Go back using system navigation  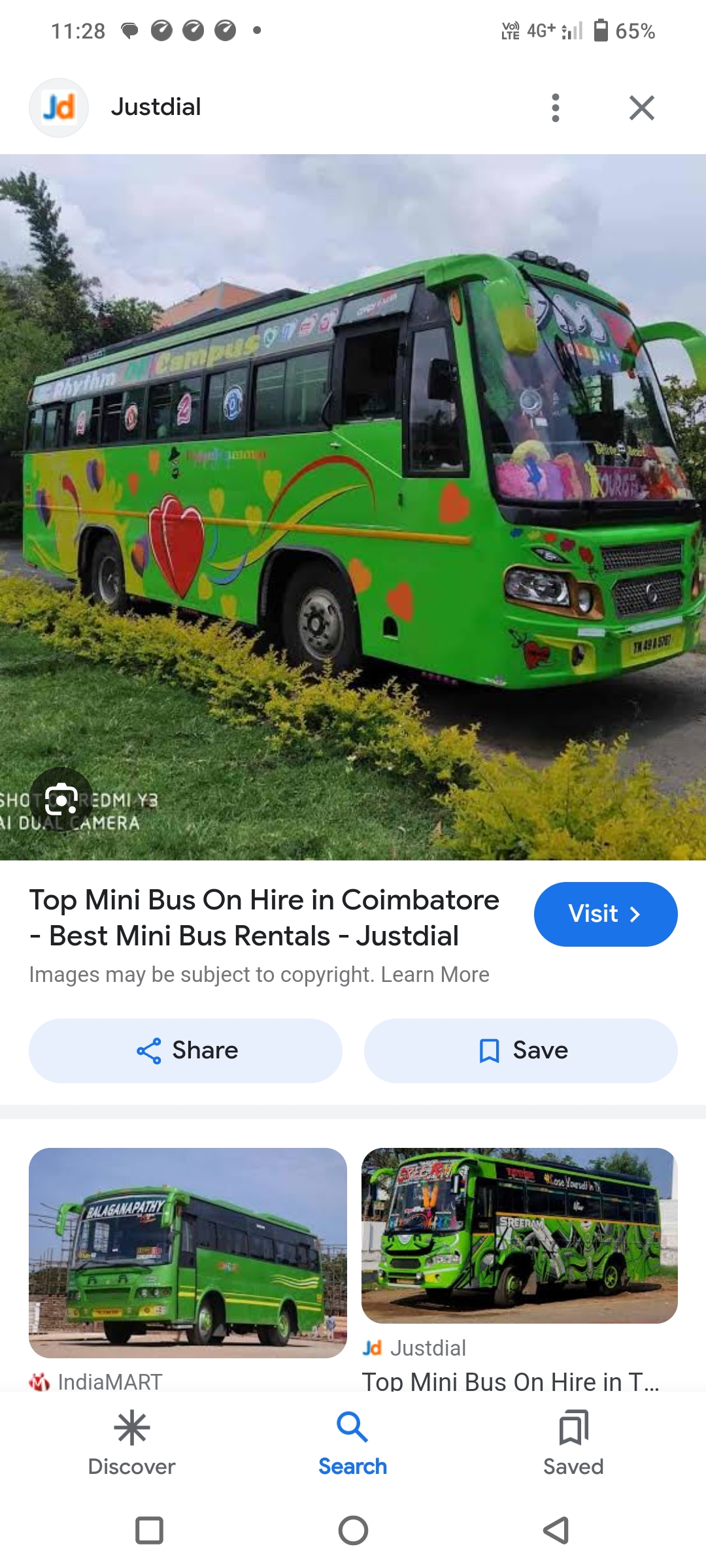click(556, 1530)
